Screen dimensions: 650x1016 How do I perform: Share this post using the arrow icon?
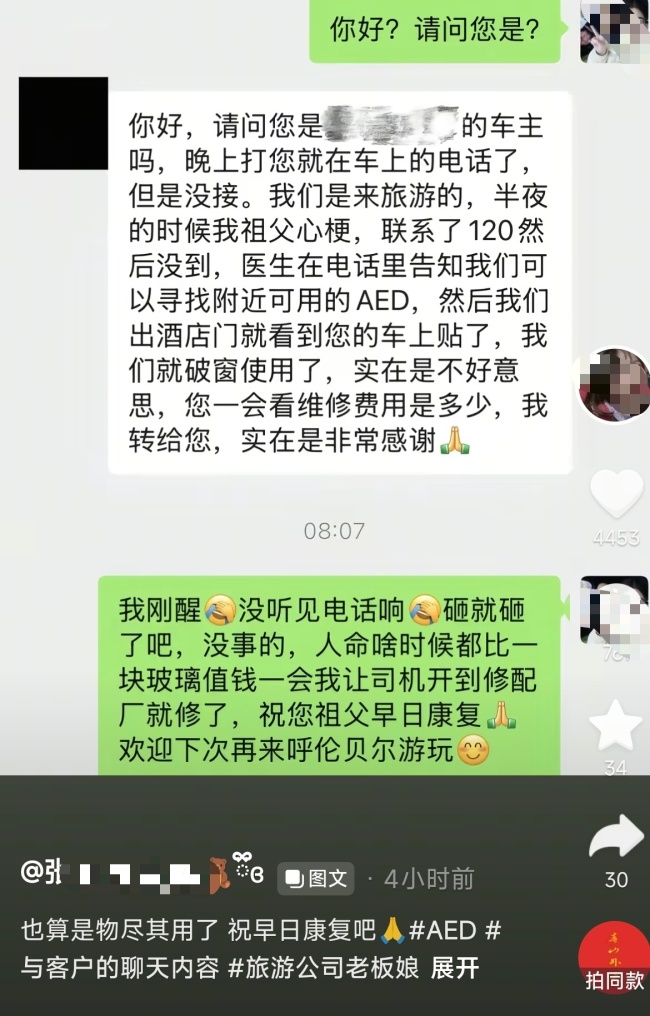tap(615, 837)
